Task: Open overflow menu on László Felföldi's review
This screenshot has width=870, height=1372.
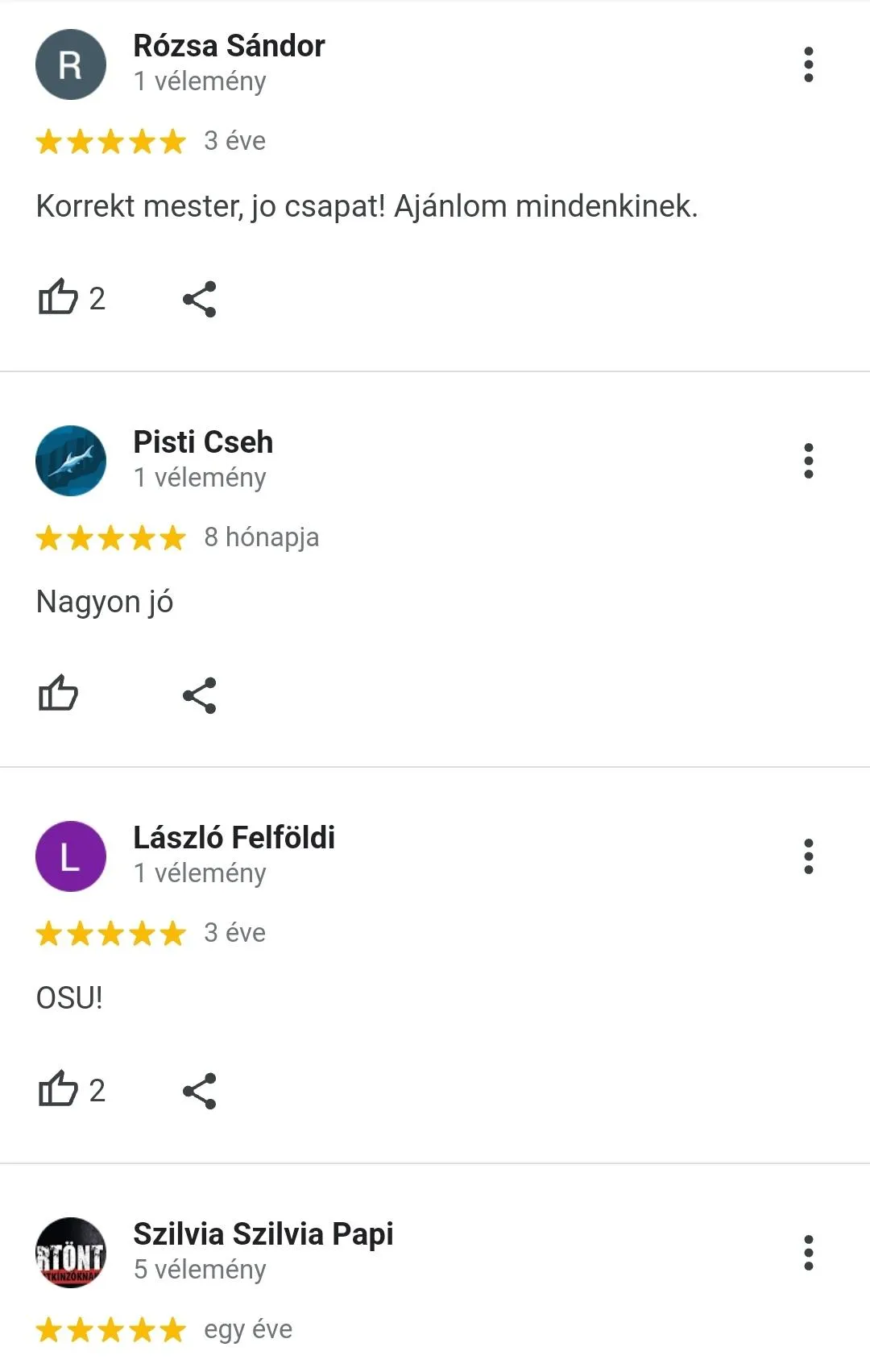Action: coord(808,856)
